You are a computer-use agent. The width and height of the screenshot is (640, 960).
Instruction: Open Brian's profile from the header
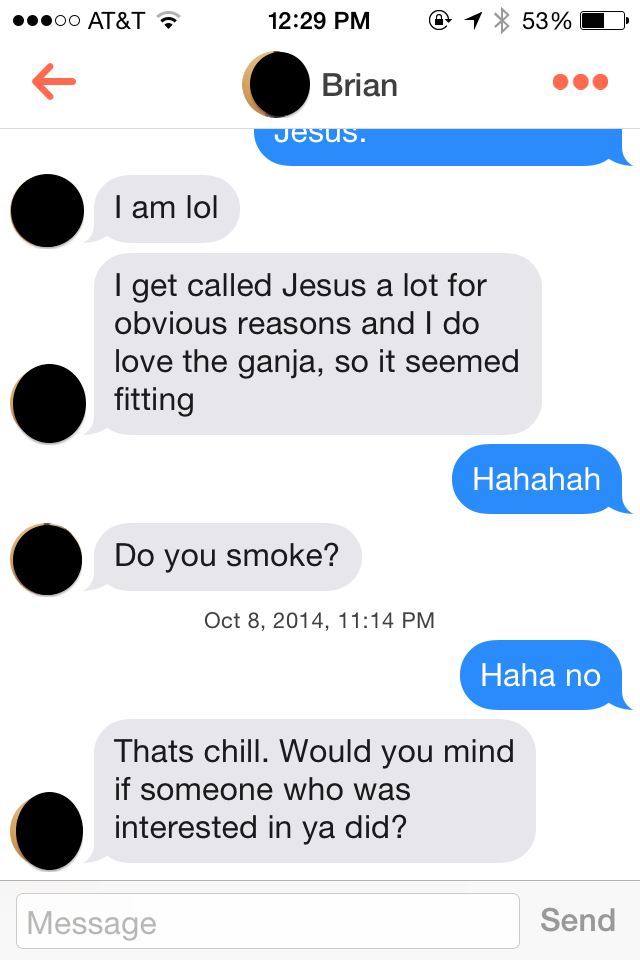click(x=320, y=84)
